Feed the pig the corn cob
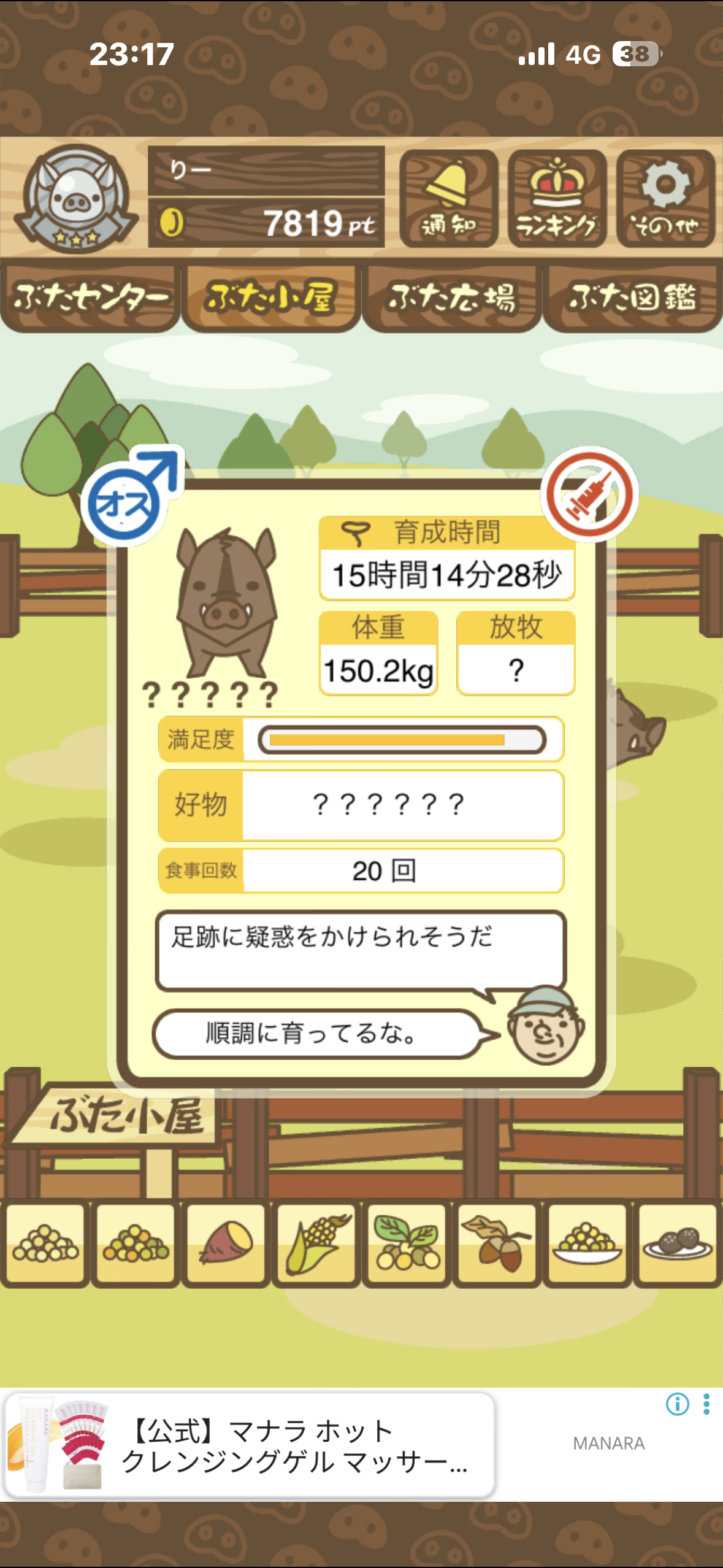This screenshot has width=723, height=1568. click(x=316, y=1243)
